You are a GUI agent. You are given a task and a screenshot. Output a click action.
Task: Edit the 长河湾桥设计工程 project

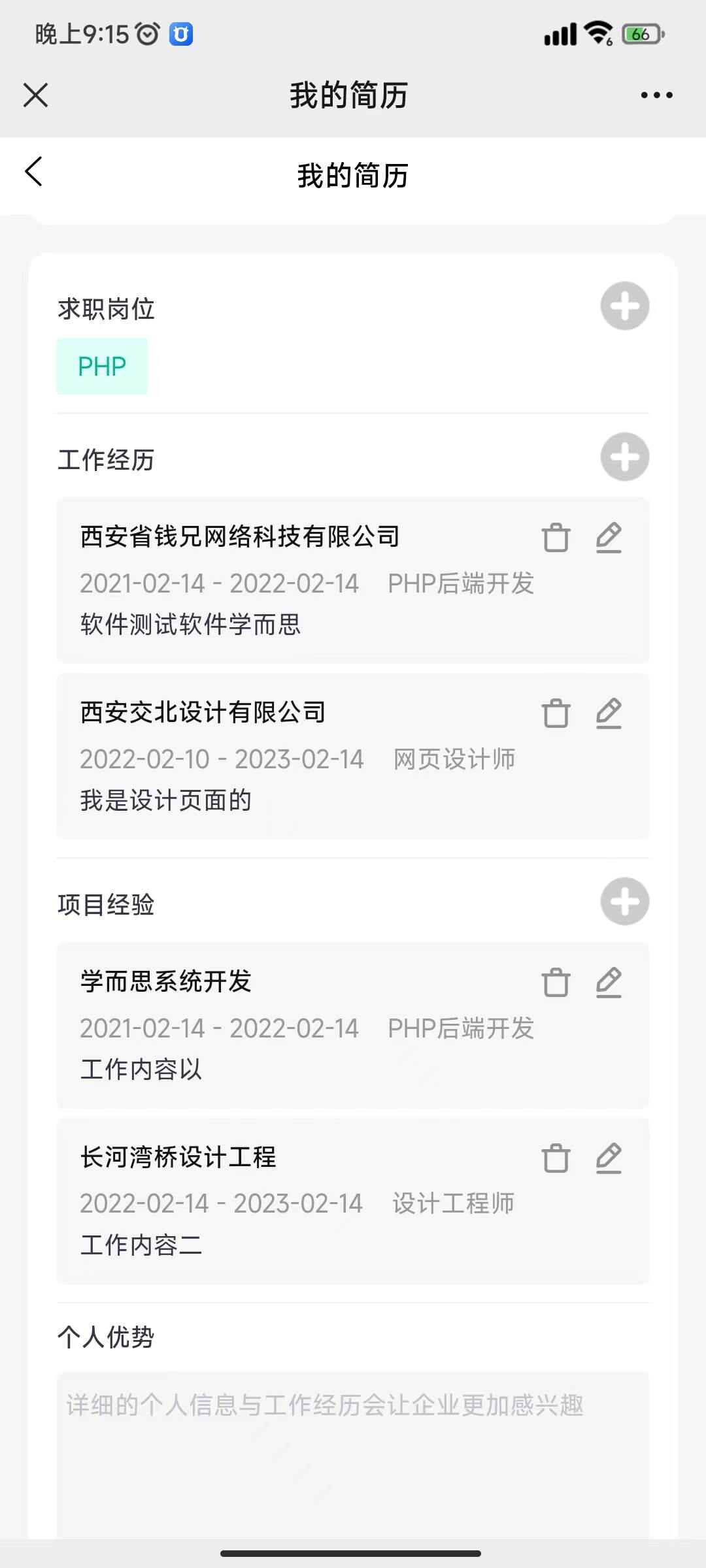609,1158
